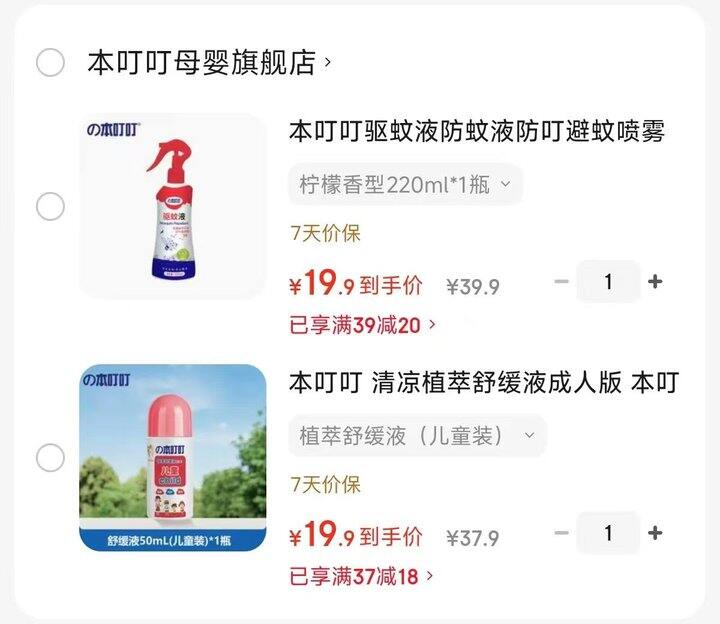Select the 舒缓液 item checkbox
Viewport: 720px width, 624px height.
click(x=50, y=458)
